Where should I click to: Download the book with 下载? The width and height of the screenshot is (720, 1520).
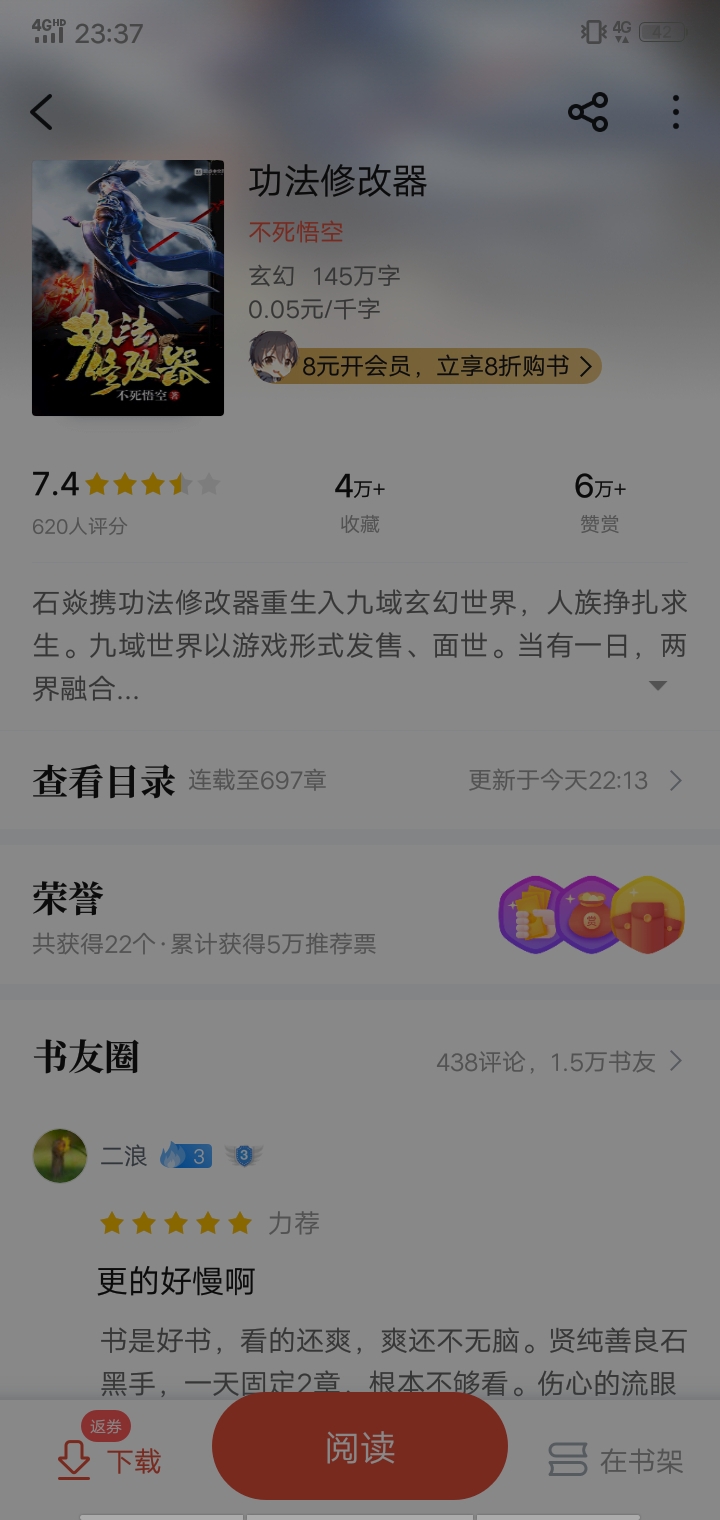110,1460
